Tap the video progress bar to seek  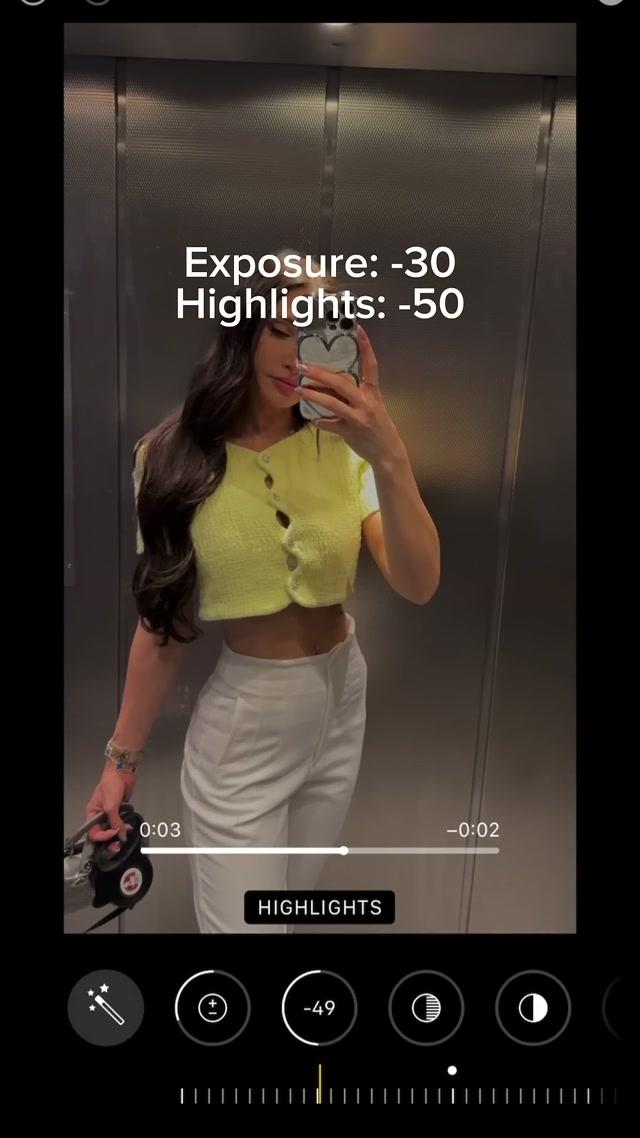320,851
